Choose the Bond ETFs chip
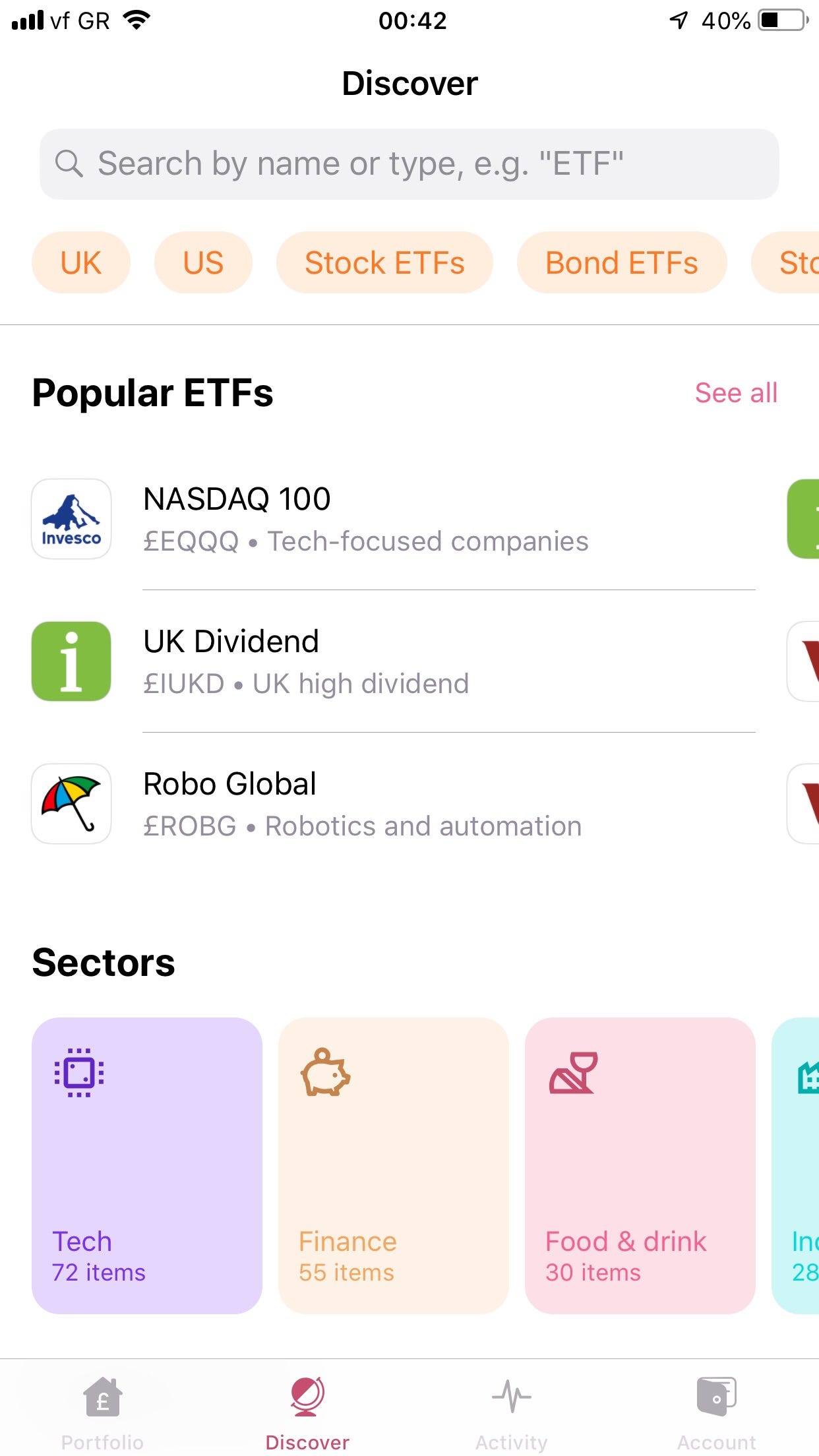Screen dimensions: 819x1456 (x=621, y=262)
